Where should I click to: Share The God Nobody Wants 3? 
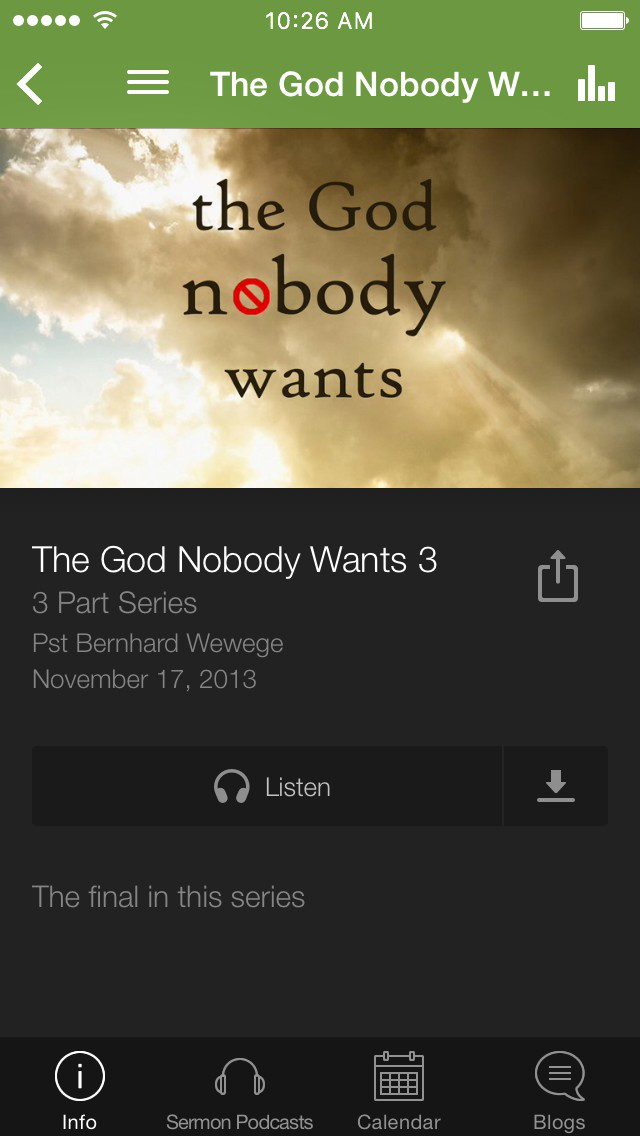pos(557,576)
